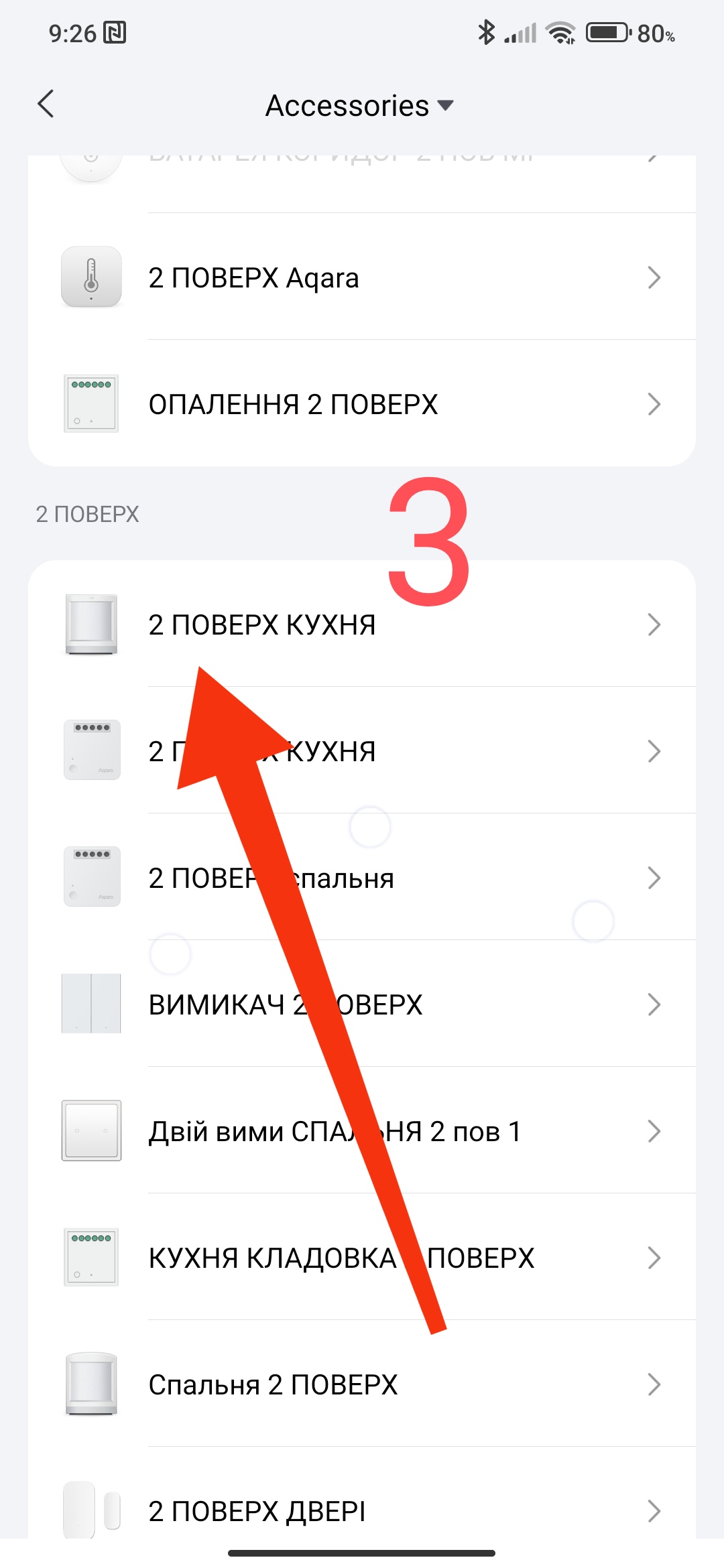
Task: Open Двій вими СПАЛЬНЯ 2 пов 1
Action: 362,1131
